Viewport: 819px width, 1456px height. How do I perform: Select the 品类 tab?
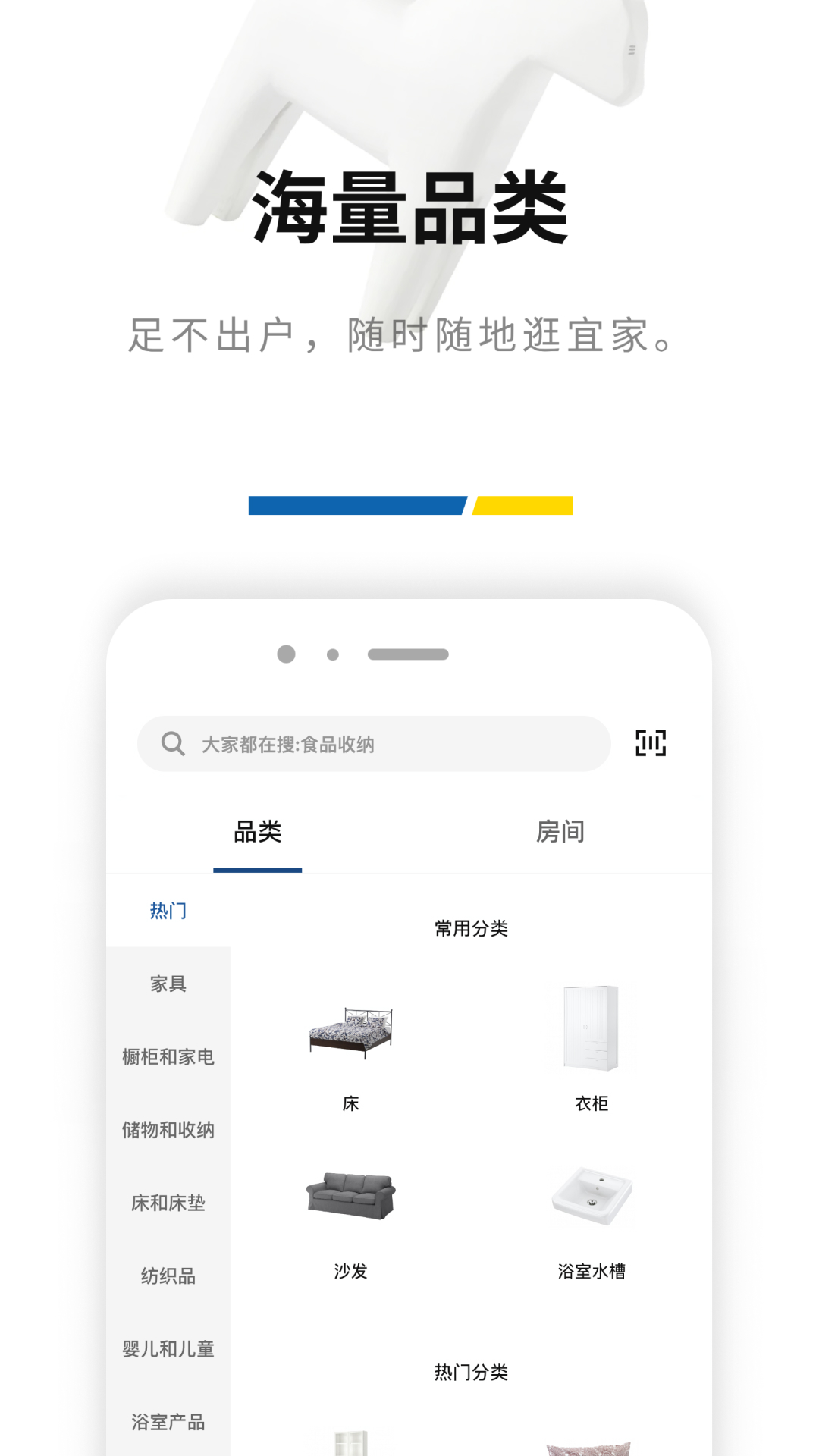point(258,831)
